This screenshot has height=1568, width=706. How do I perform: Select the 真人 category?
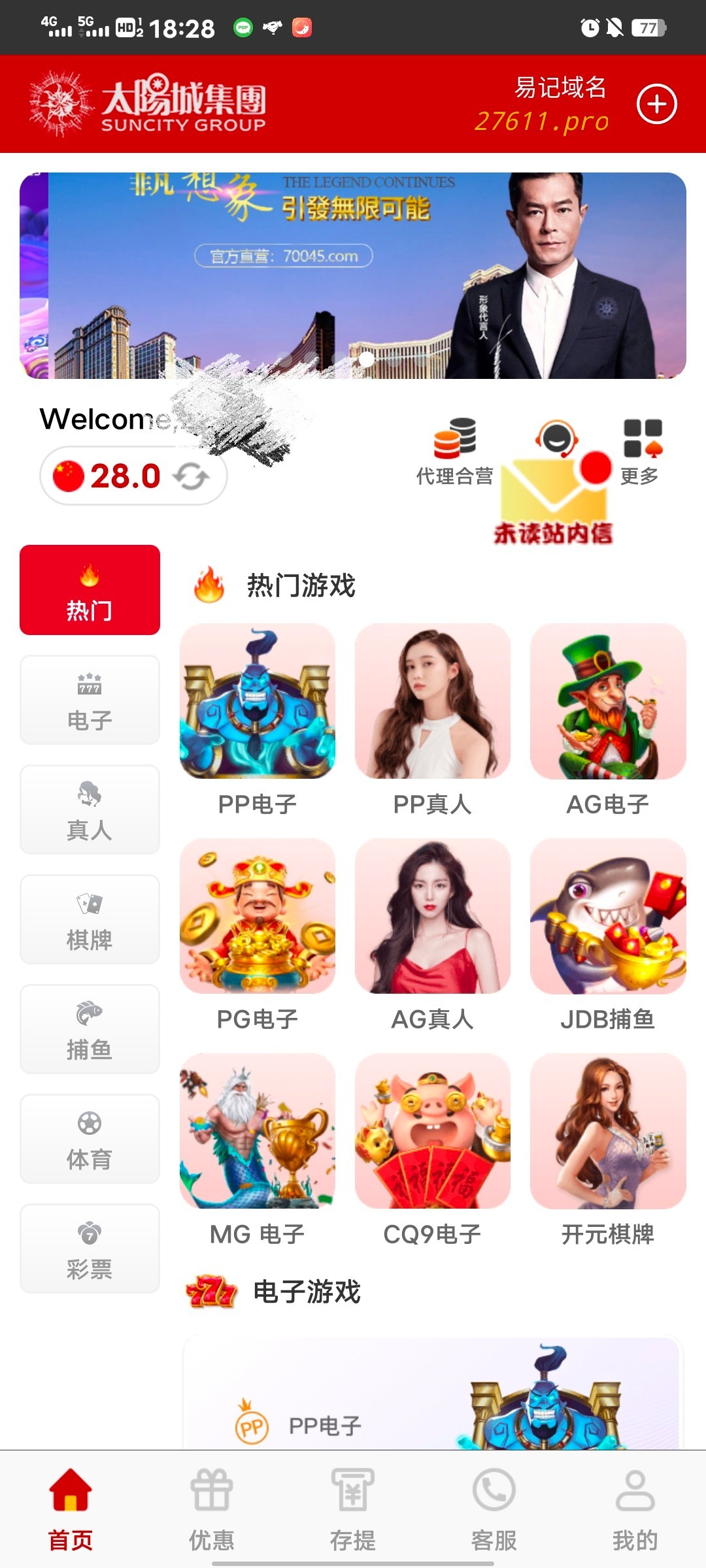pyautogui.click(x=90, y=809)
